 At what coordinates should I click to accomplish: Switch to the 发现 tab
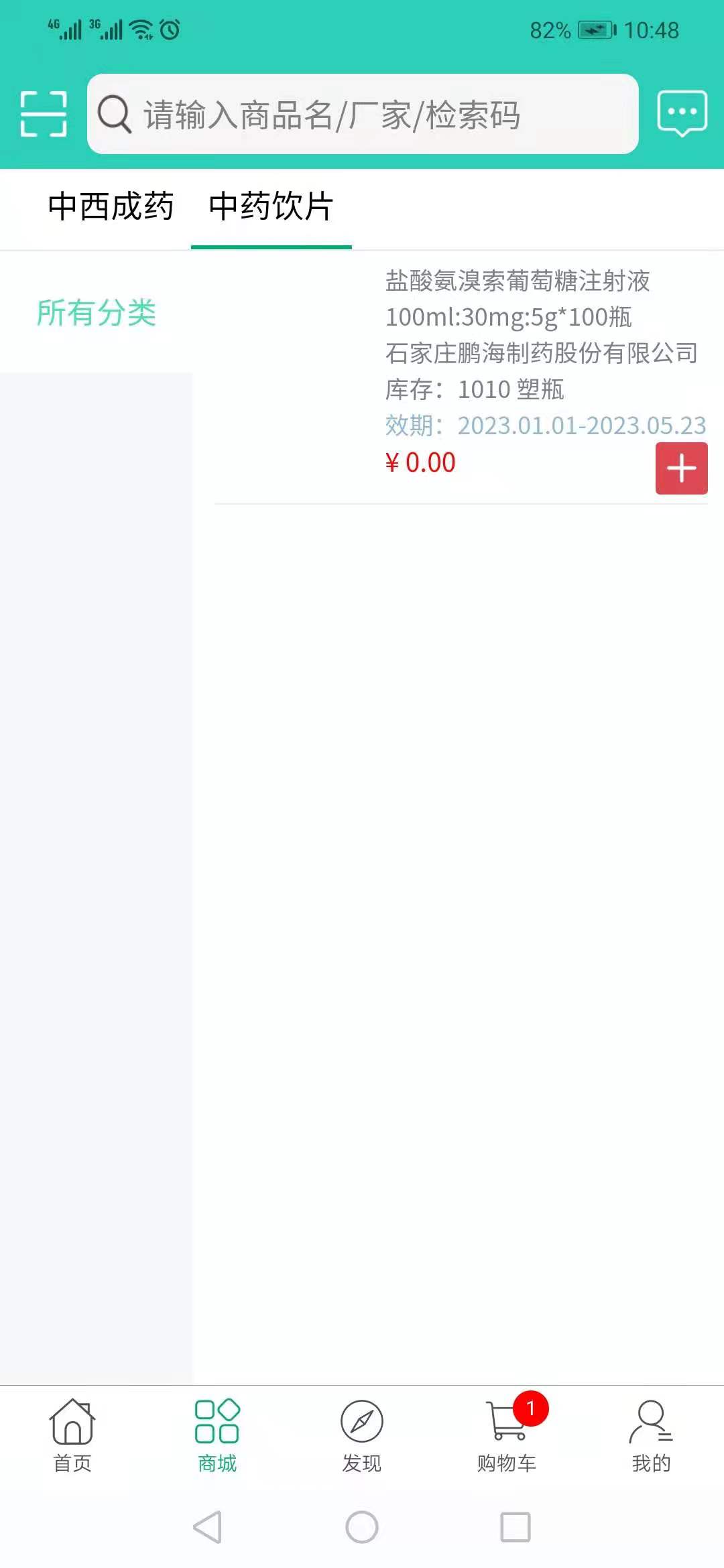tap(362, 1436)
